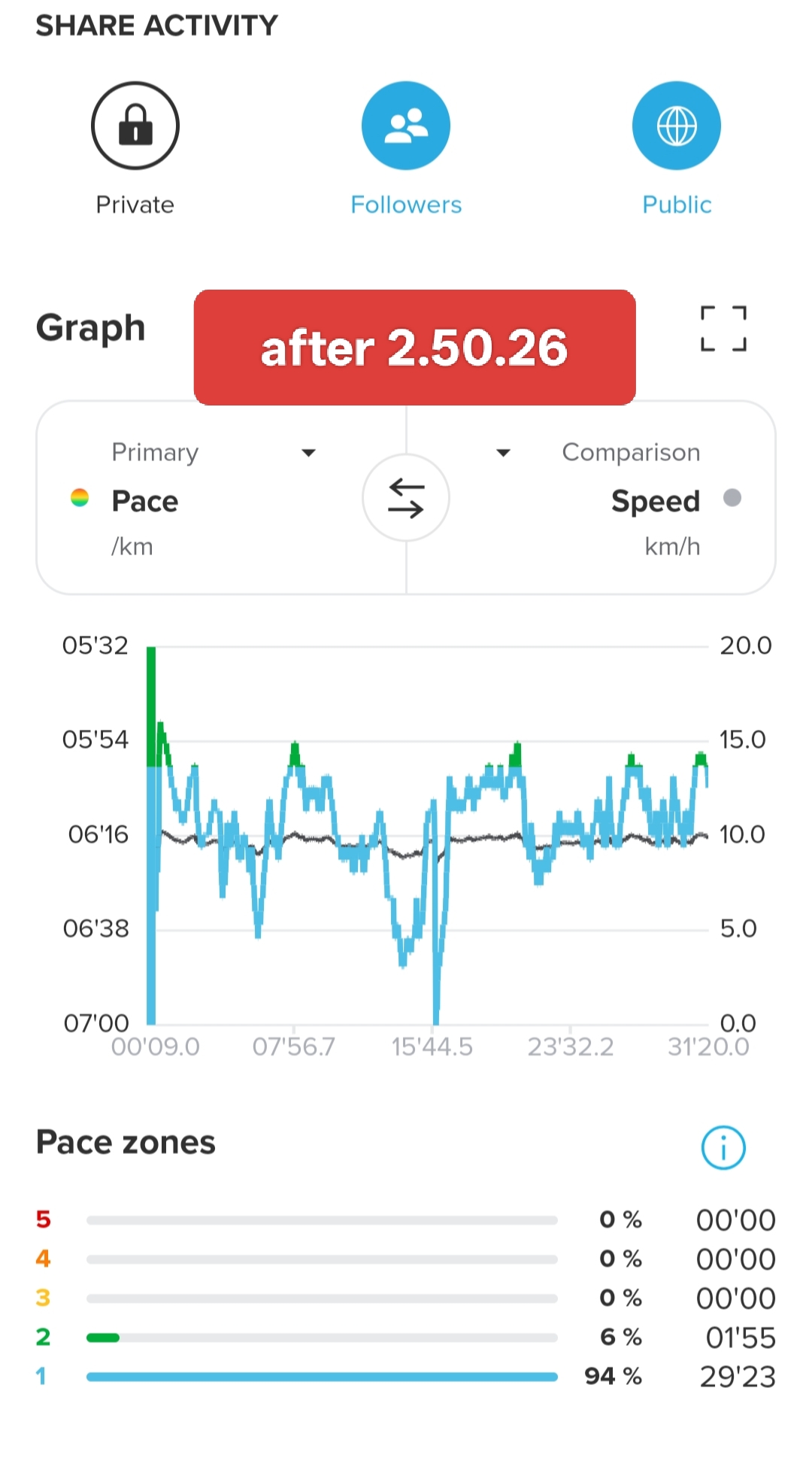Swap primary and comparison metrics
The height and width of the screenshot is (1470, 812).
click(406, 498)
